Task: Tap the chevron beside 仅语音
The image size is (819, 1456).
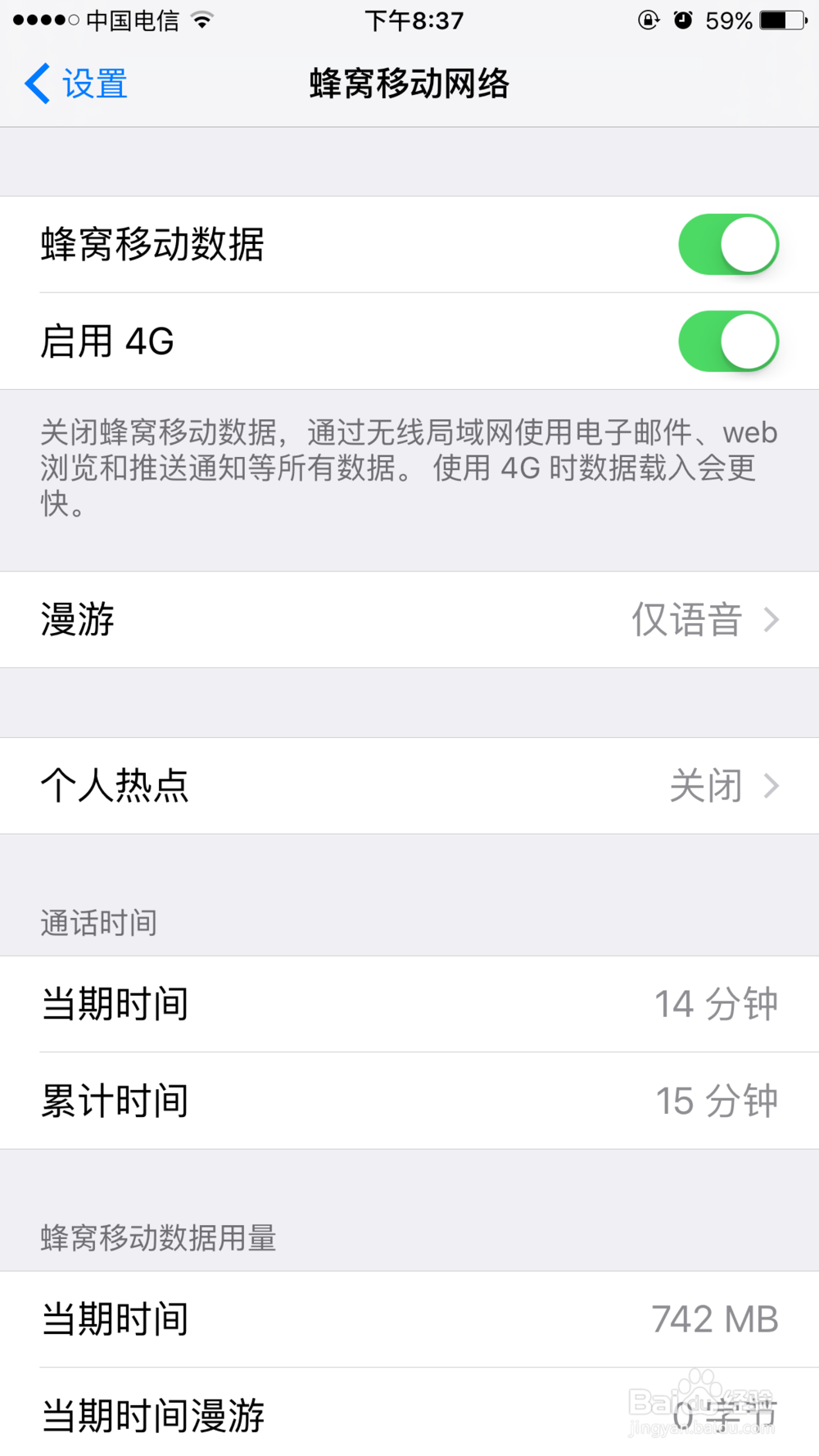Action: (771, 620)
